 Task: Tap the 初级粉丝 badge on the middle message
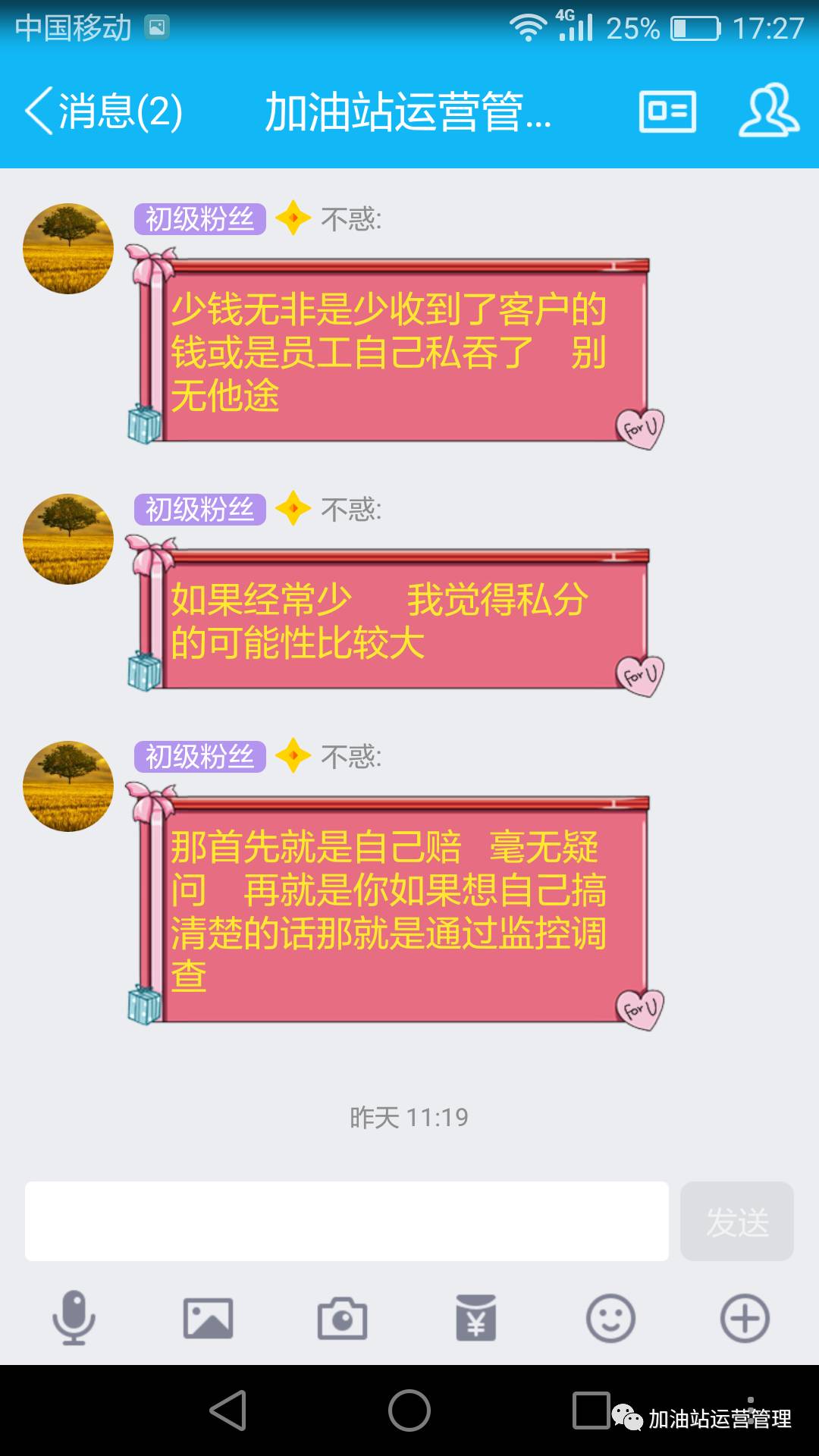click(199, 510)
